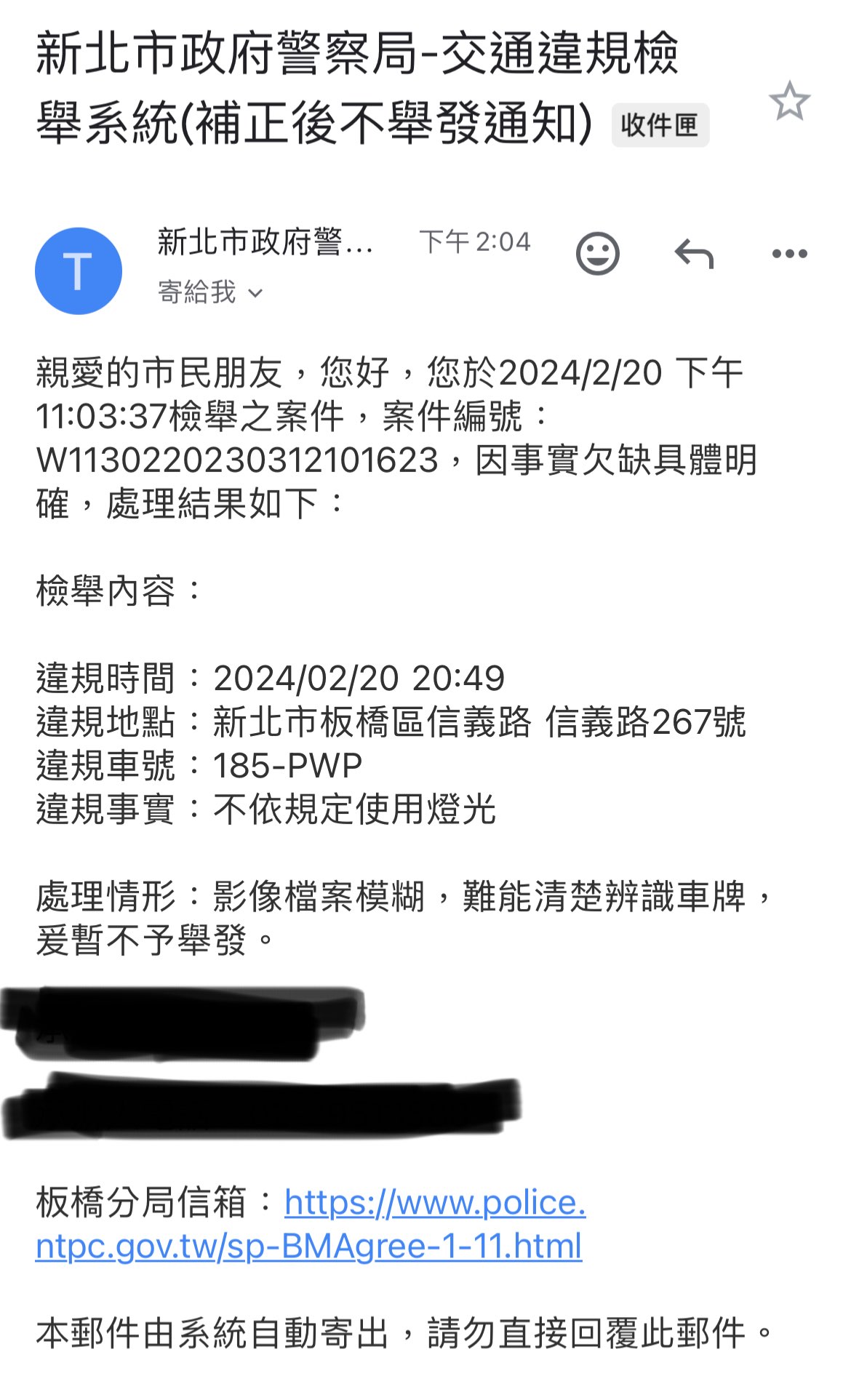Tap the 收件匣 label chip
The height and width of the screenshot is (1400, 851).
click(x=660, y=125)
